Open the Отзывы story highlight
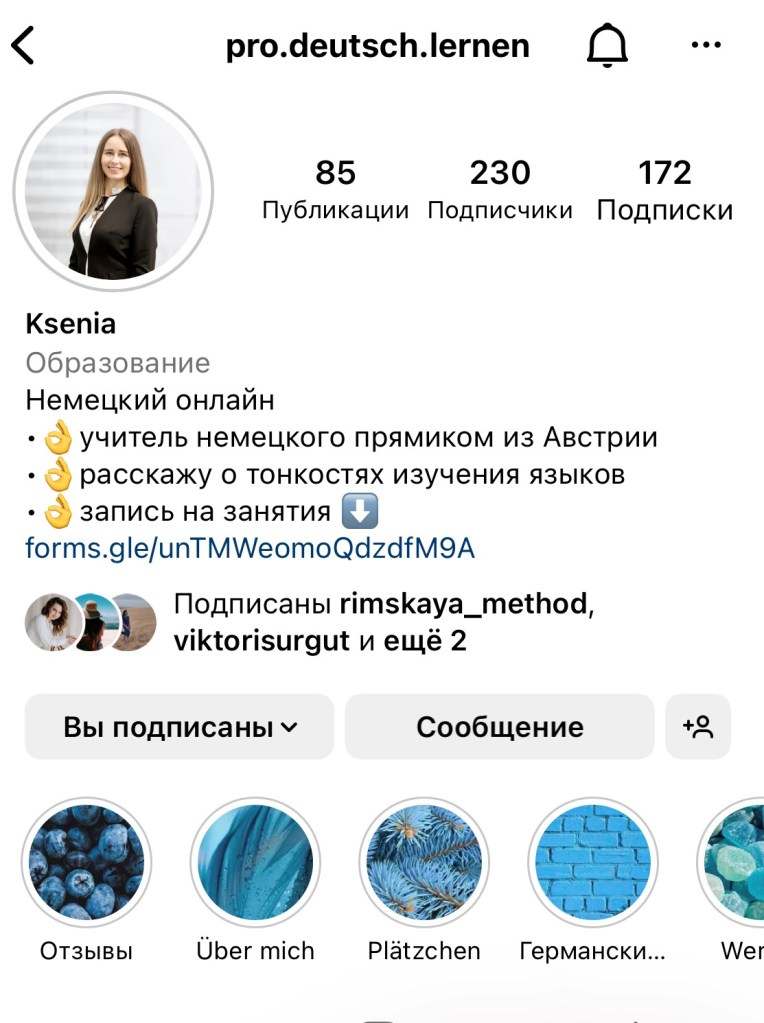764x1023 pixels. [x=86, y=862]
